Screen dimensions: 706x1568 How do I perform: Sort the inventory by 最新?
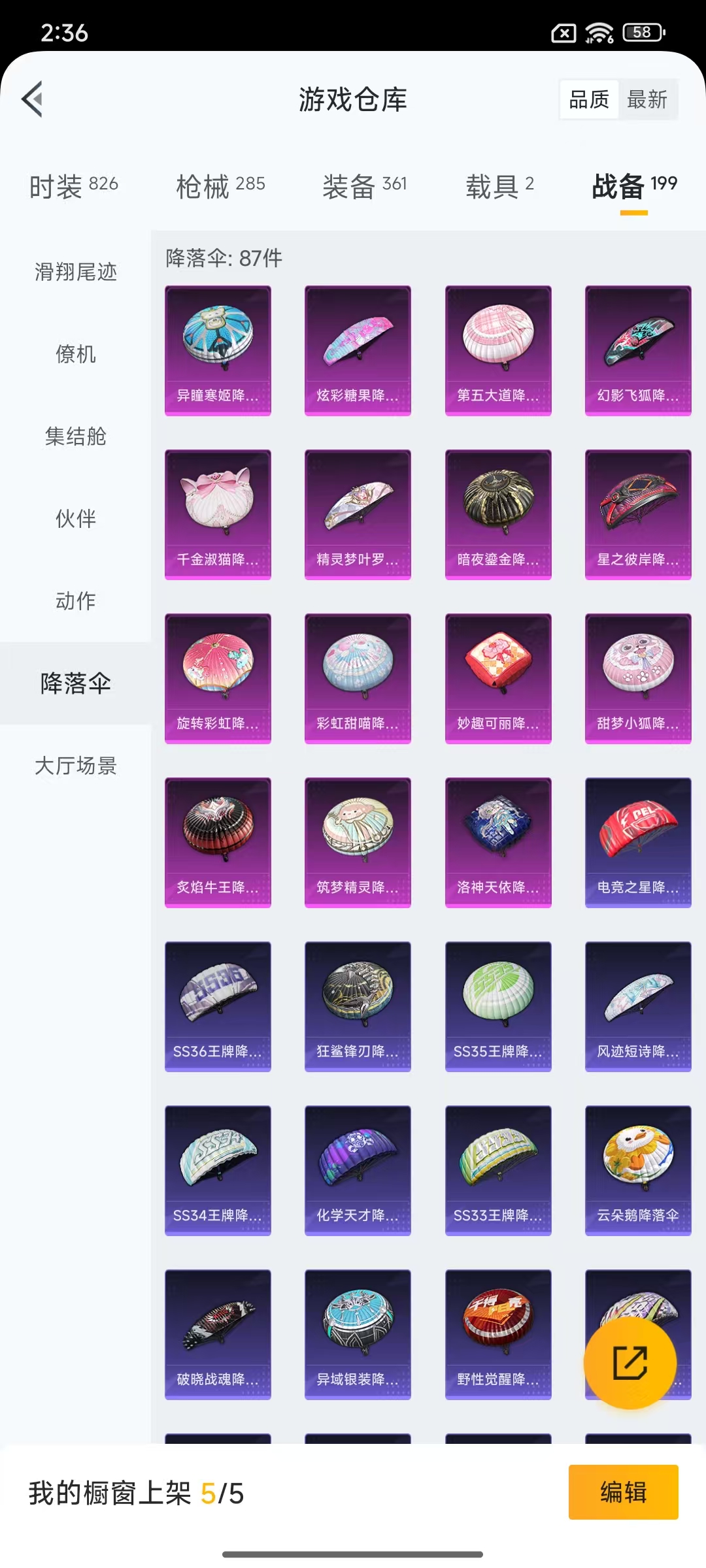pos(647,100)
